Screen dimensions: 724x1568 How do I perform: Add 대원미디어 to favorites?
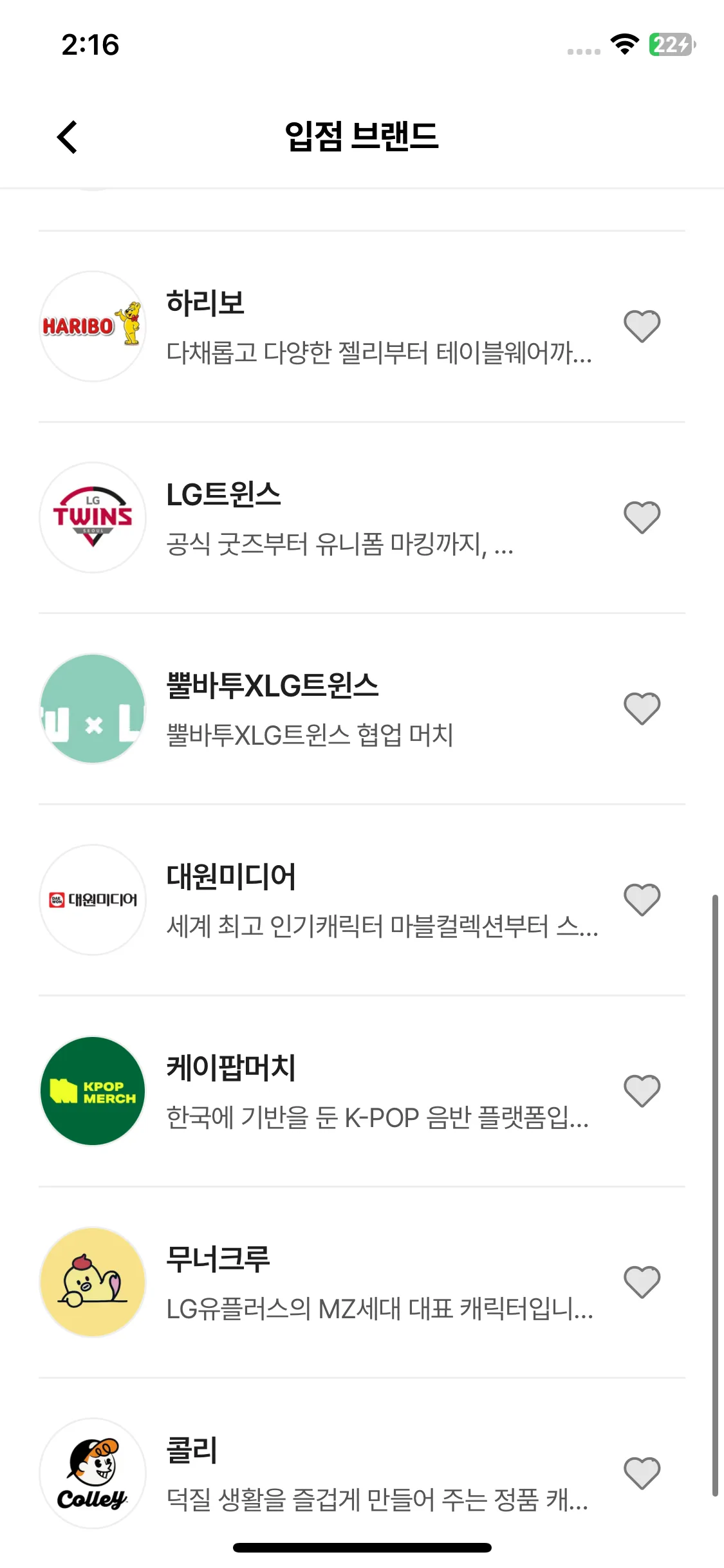[x=642, y=900]
